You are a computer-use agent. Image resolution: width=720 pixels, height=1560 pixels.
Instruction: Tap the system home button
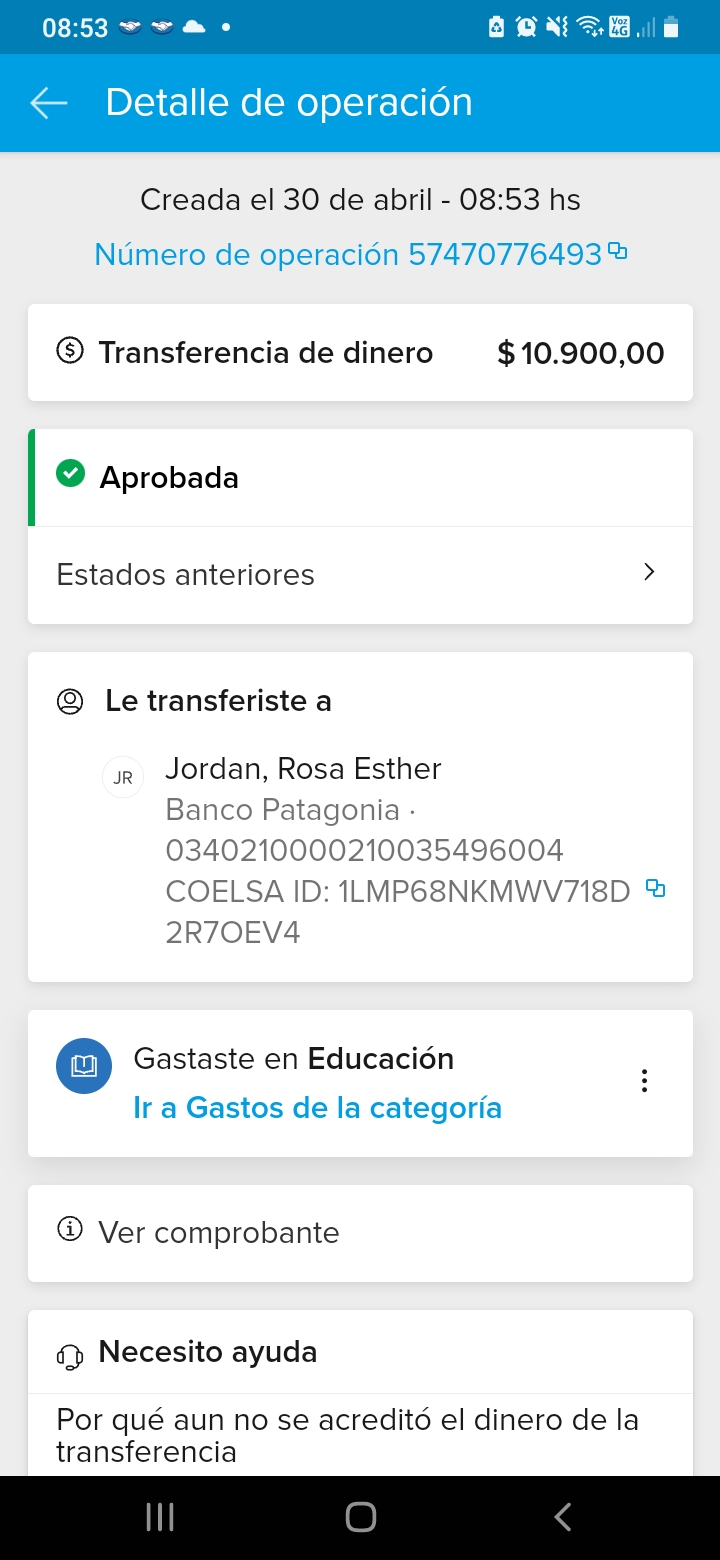[360, 1517]
